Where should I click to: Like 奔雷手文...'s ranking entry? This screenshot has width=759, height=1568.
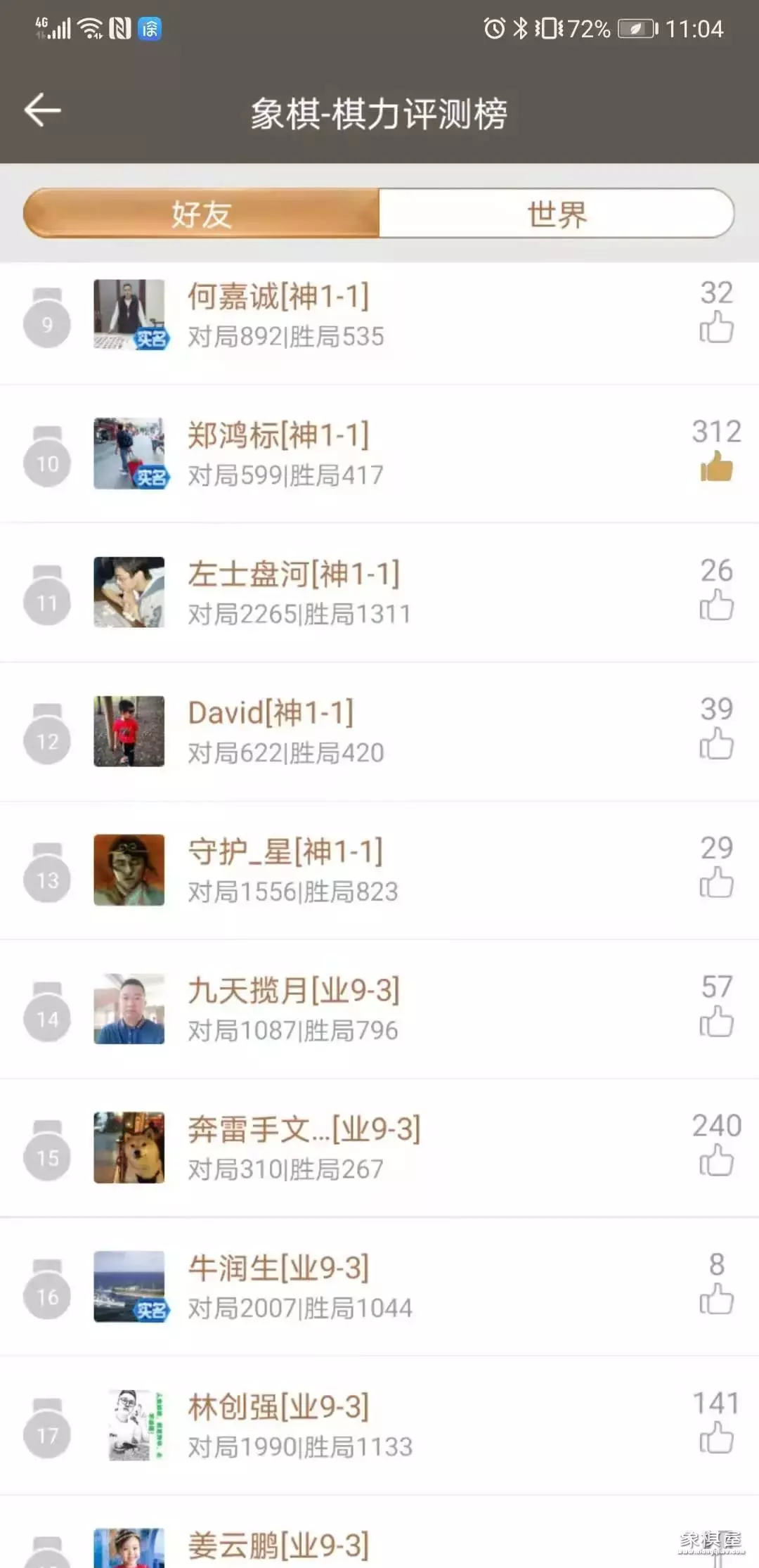(716, 1160)
